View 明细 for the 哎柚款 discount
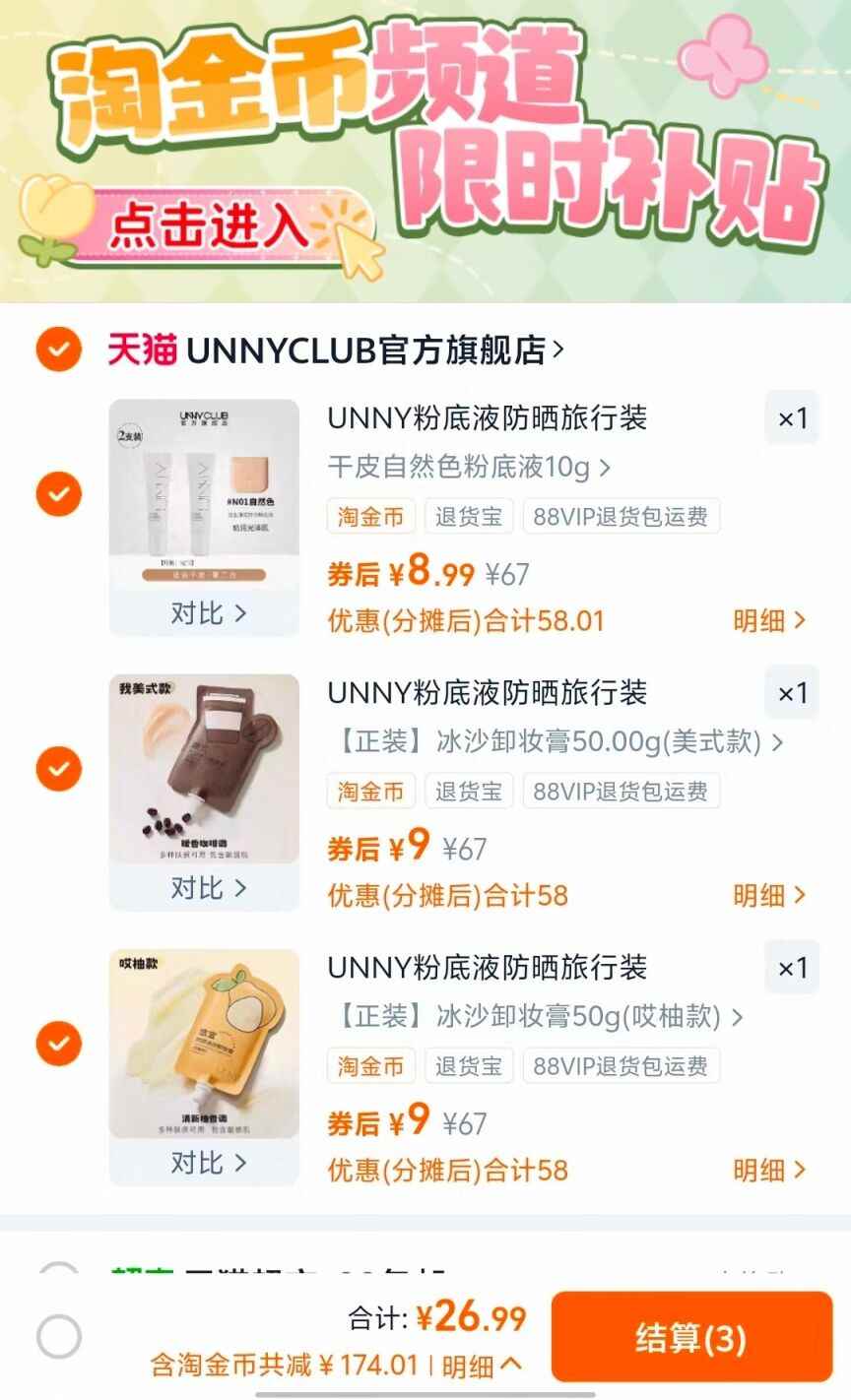 769,1170
